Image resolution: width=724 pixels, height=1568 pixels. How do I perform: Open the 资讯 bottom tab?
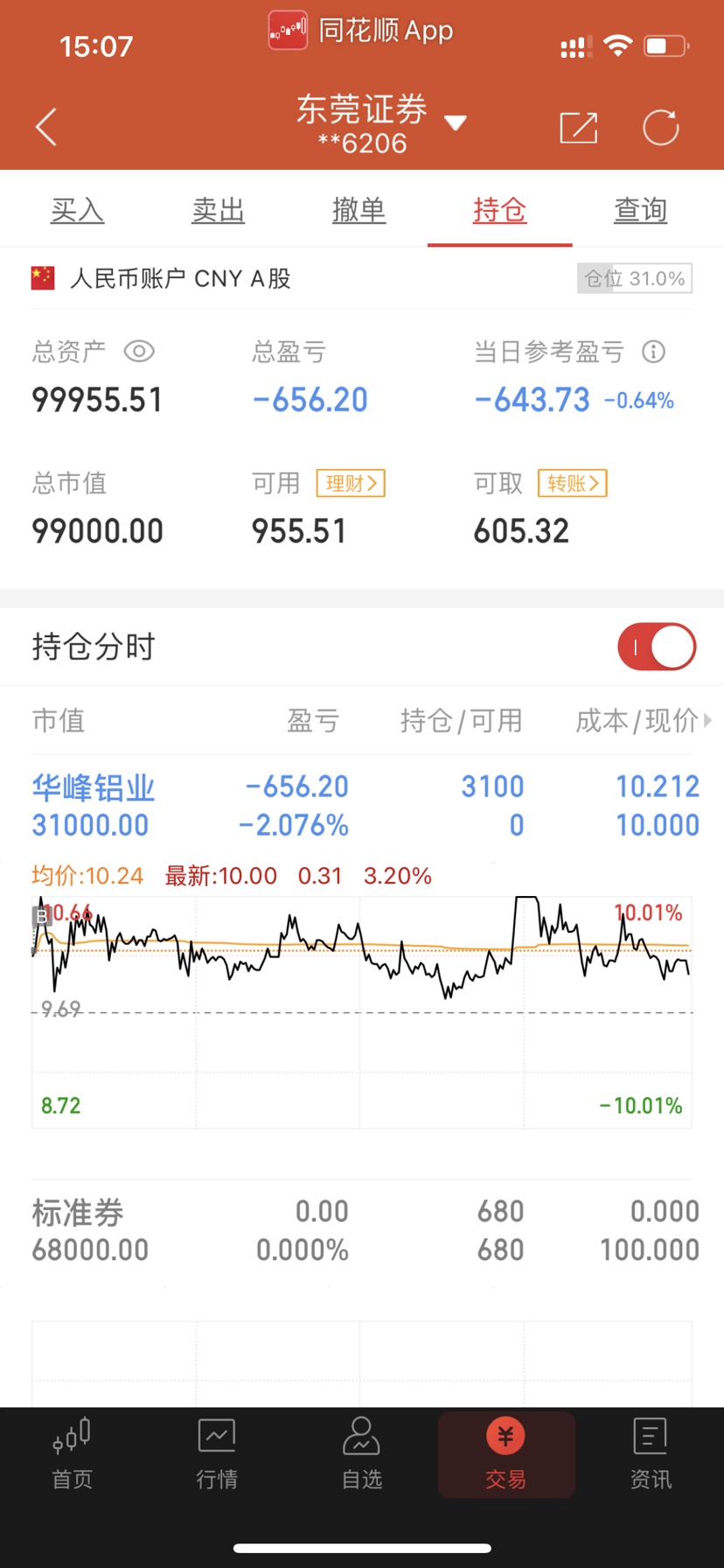point(651,1454)
